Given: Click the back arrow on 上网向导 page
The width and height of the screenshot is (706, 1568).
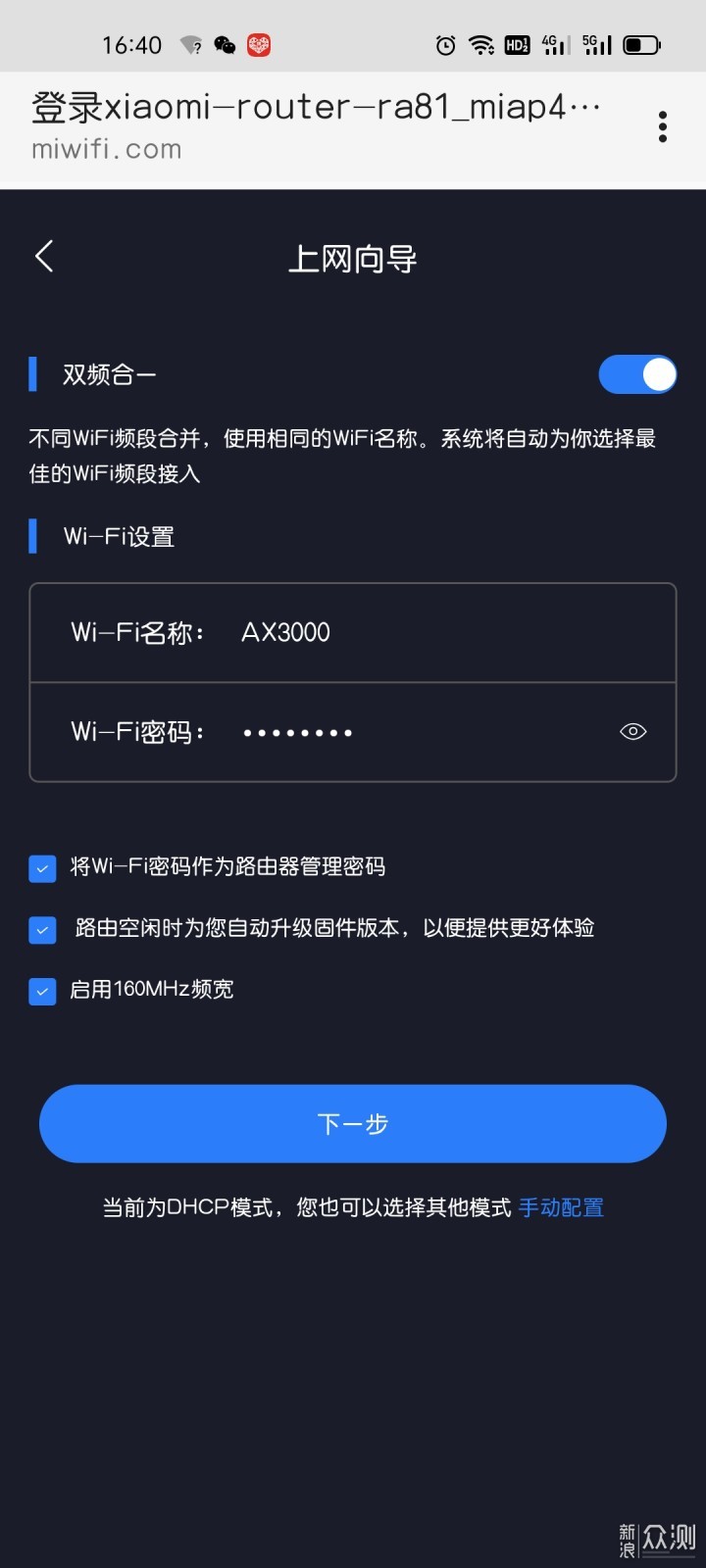Looking at the screenshot, I should pyautogui.click(x=43, y=256).
